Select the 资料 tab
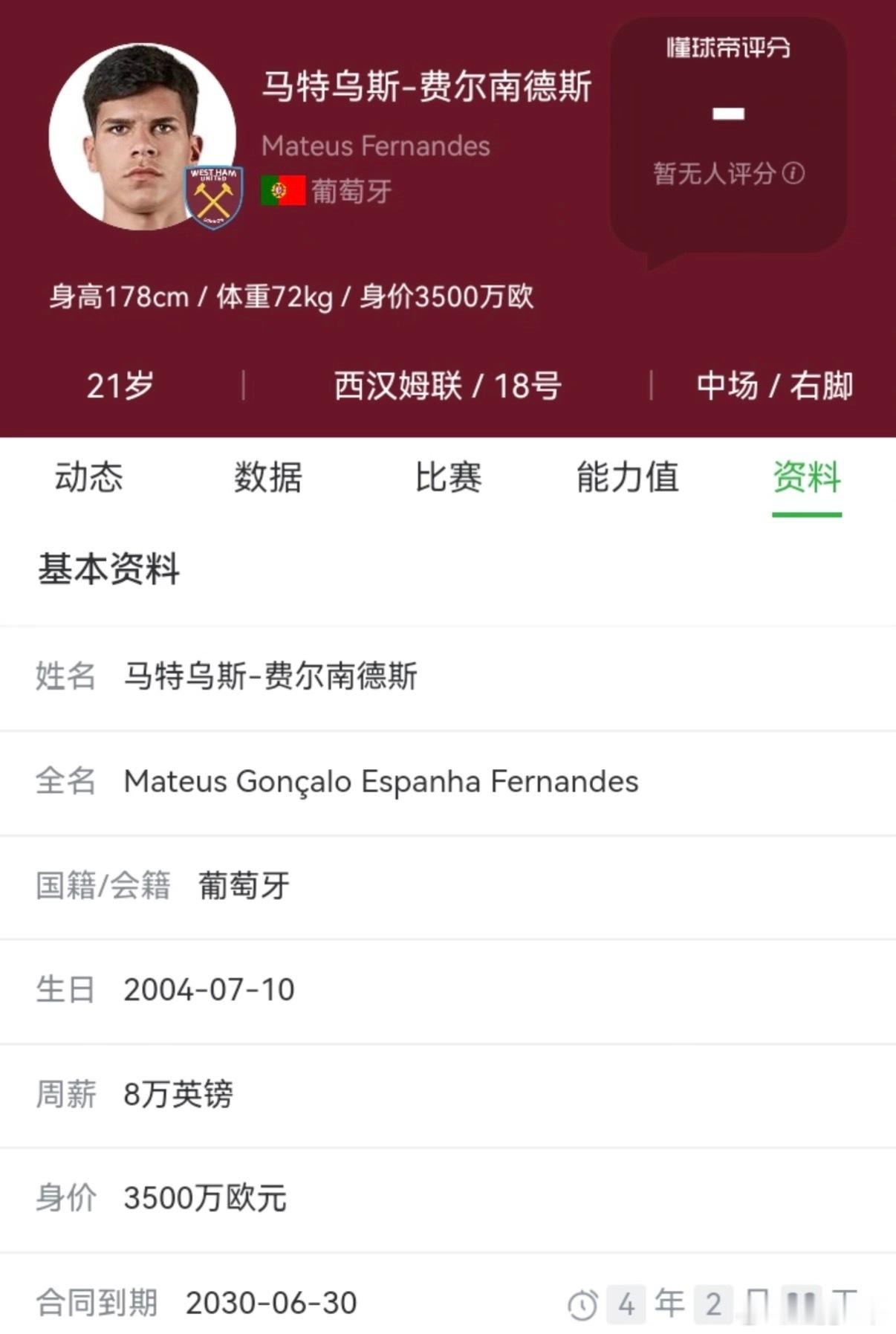896x1334 pixels. 807,479
